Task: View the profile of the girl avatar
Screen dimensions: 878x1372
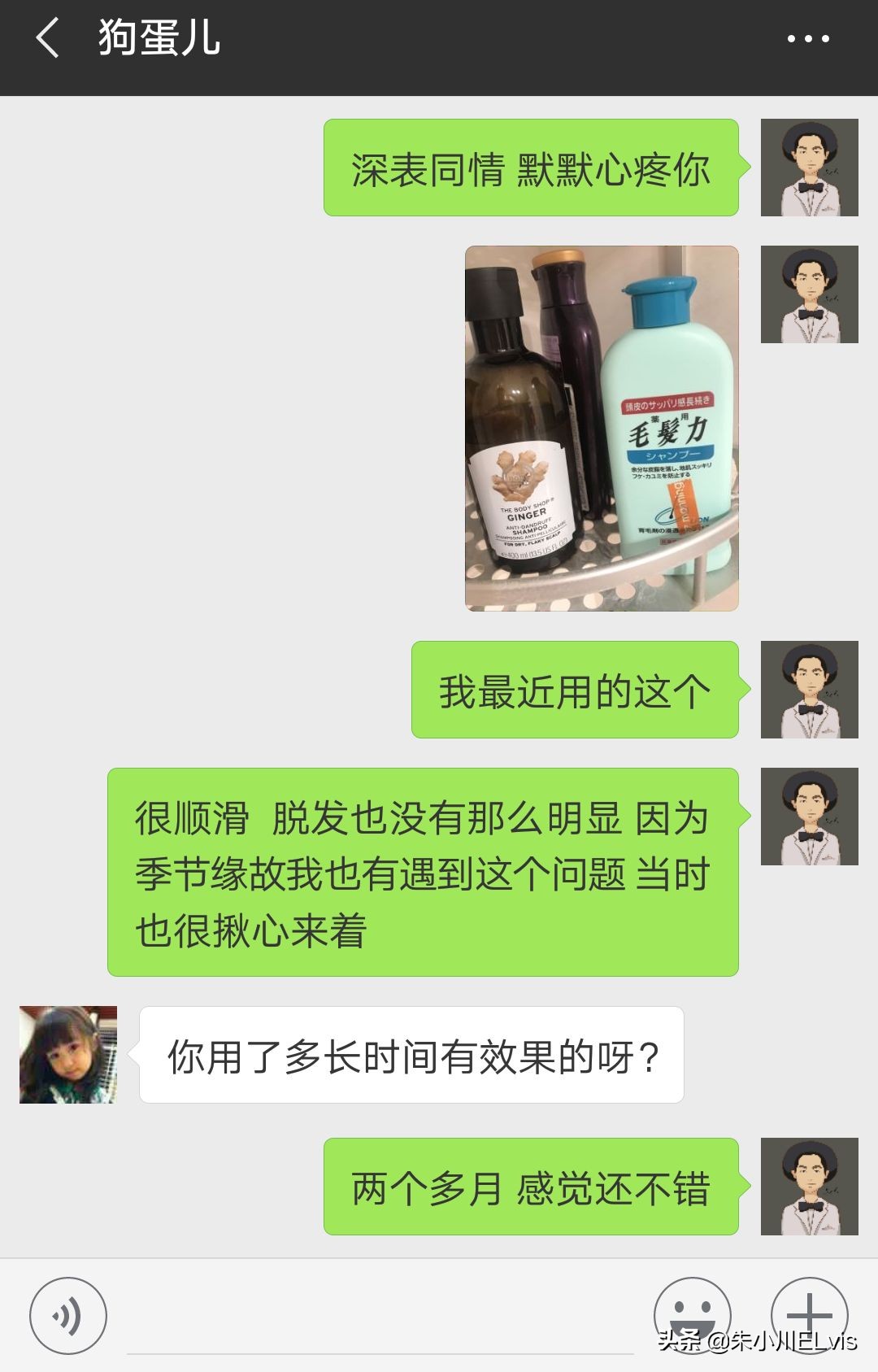Action: point(68,1055)
